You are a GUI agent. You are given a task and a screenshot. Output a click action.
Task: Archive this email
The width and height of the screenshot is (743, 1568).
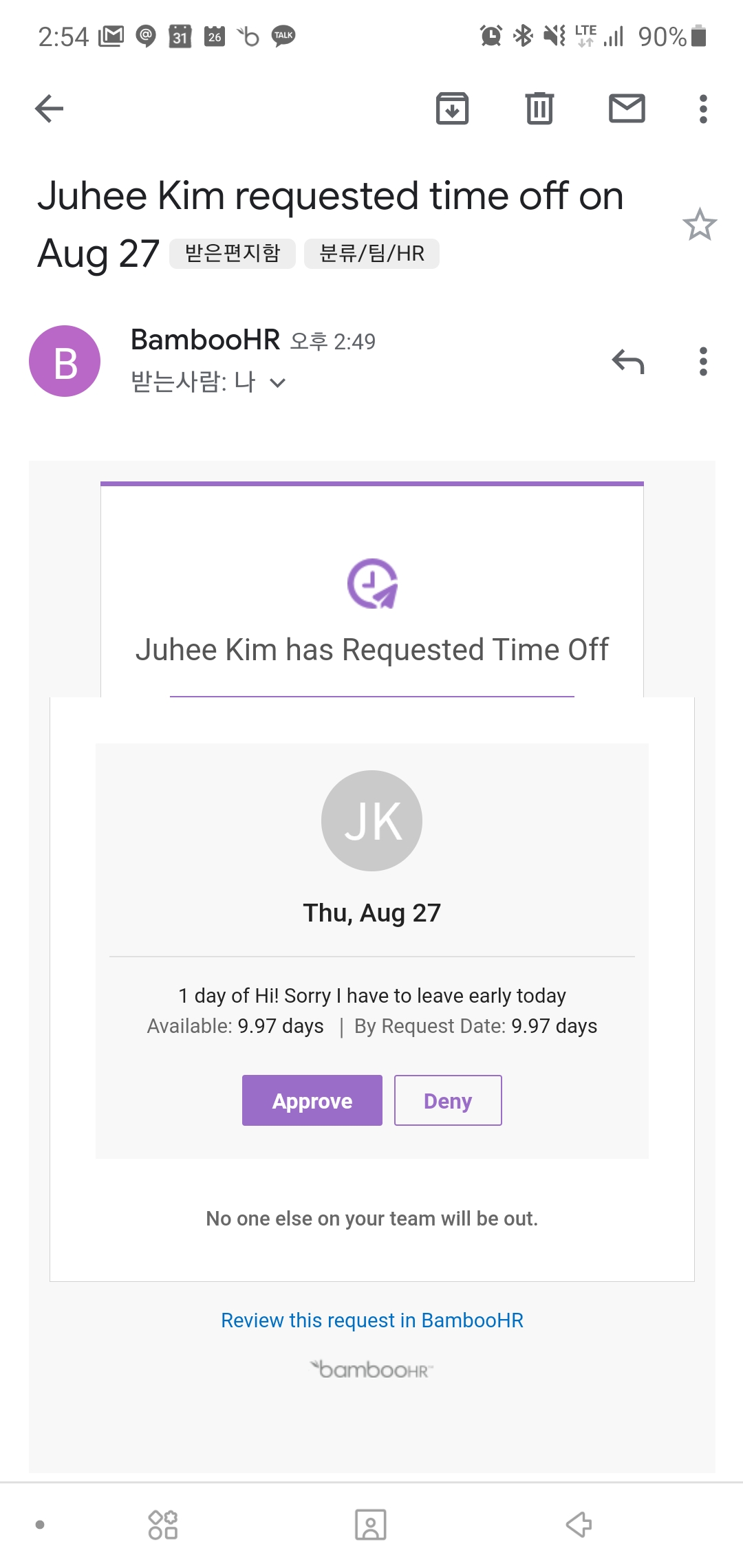coord(452,109)
